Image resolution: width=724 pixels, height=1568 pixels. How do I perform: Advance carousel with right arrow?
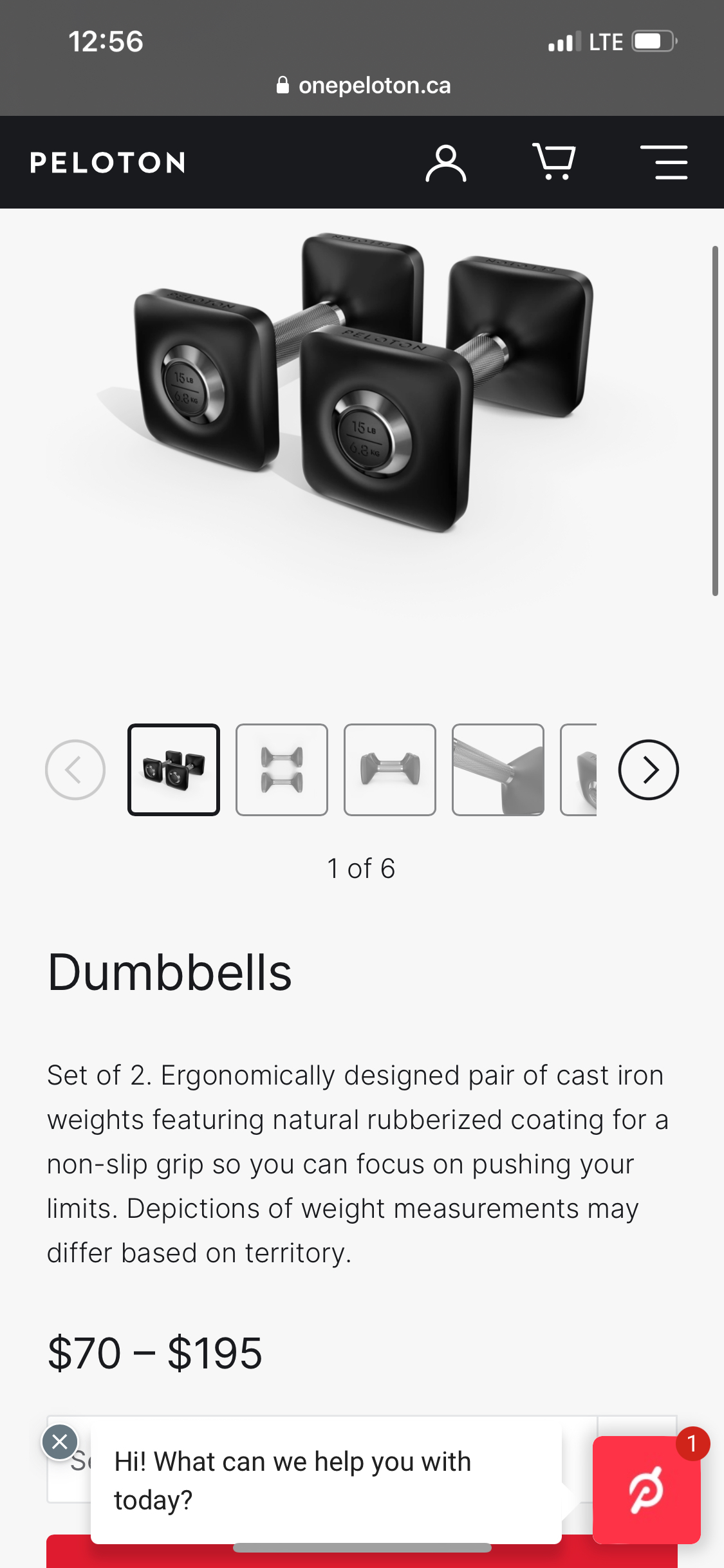coord(649,770)
